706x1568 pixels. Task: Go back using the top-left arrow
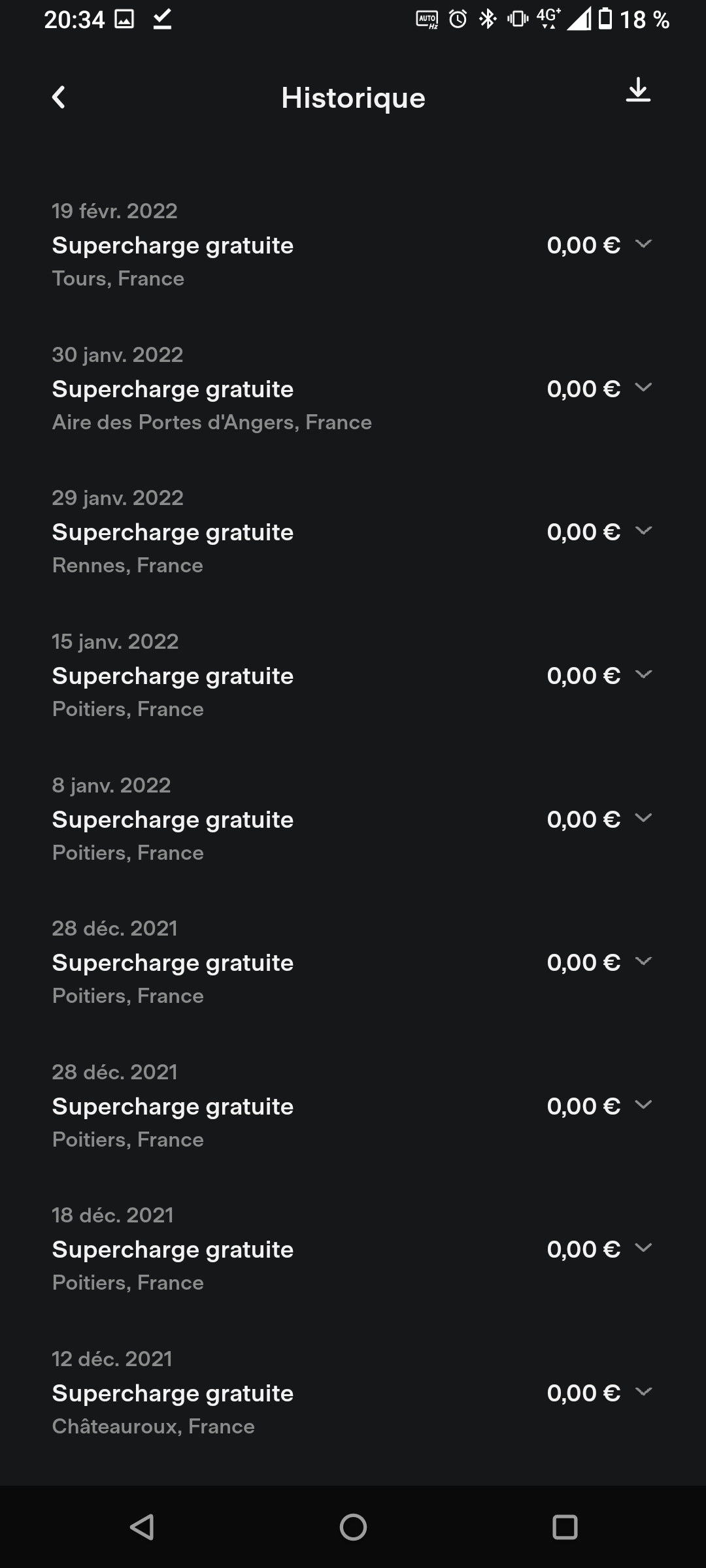click(59, 97)
